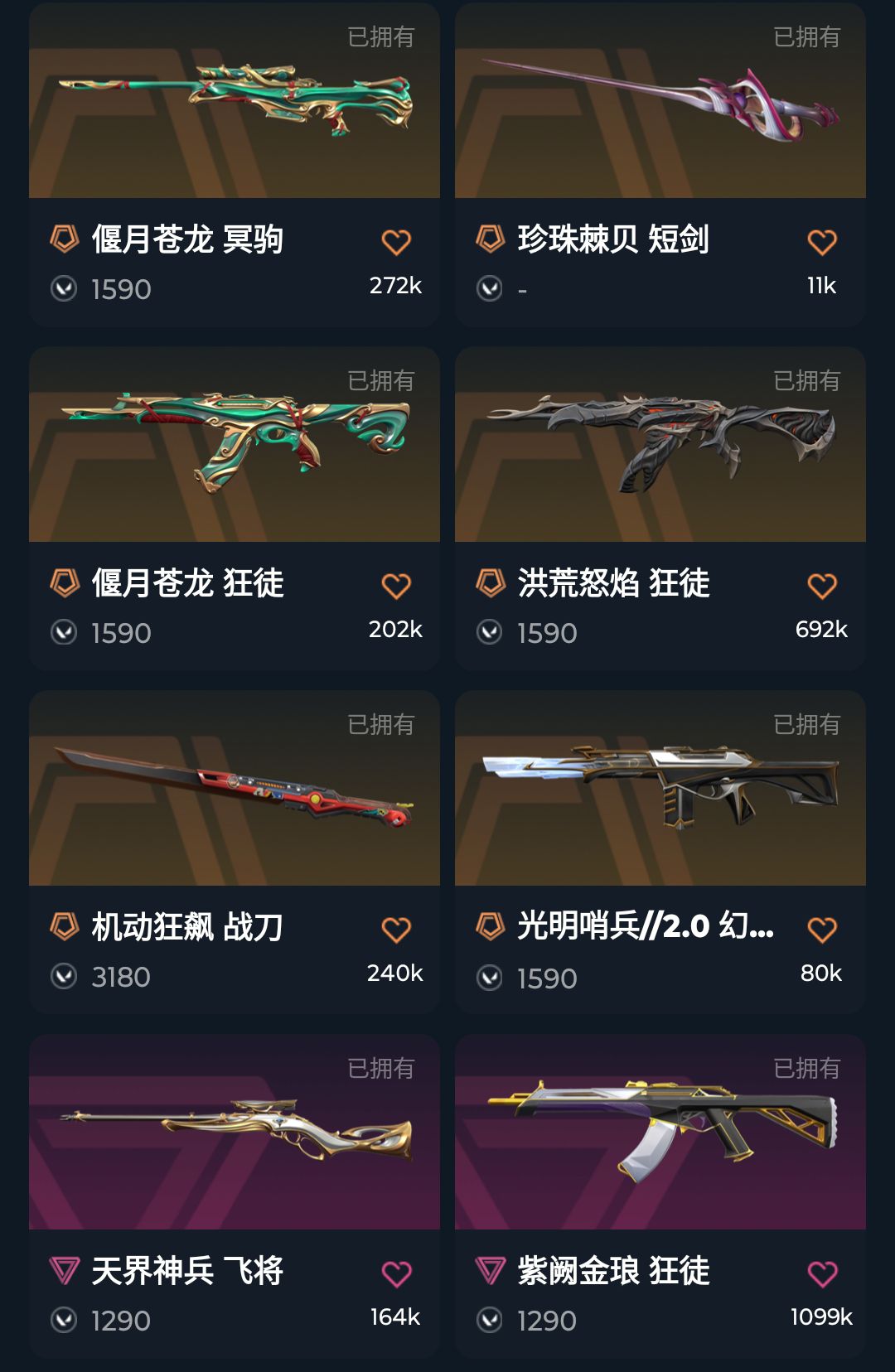This screenshot has width=895, height=1372.
Task: View the 光明哨兵//2.0 skin card
Action: pos(660,853)
